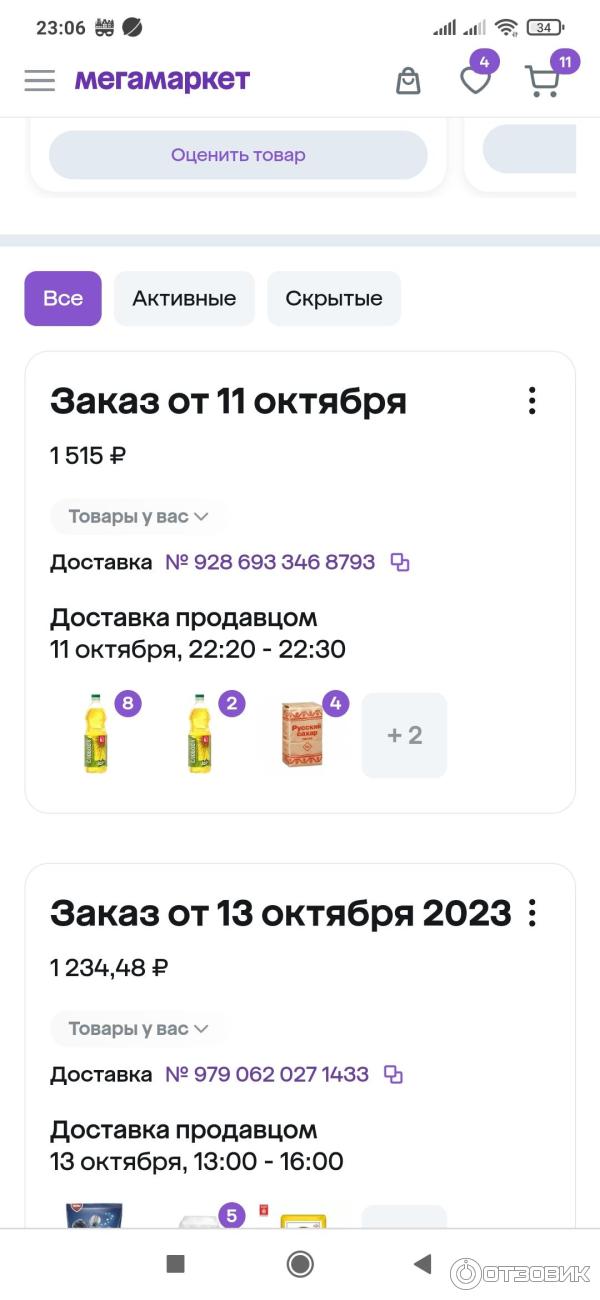Select the 'Все' filter chip
The image size is (600, 1300).
tap(63, 298)
